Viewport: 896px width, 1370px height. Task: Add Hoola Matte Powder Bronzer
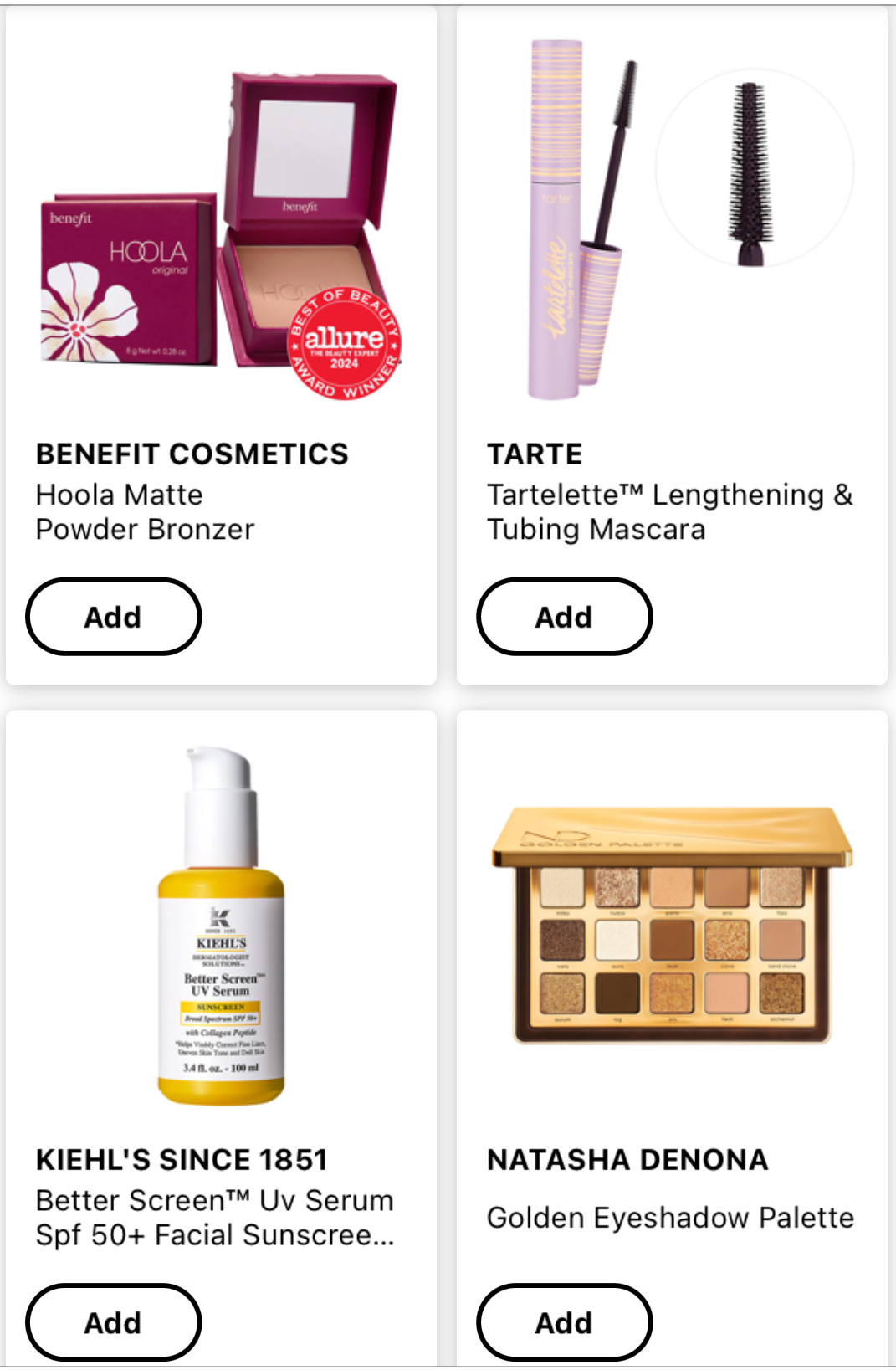pyautogui.click(x=113, y=617)
